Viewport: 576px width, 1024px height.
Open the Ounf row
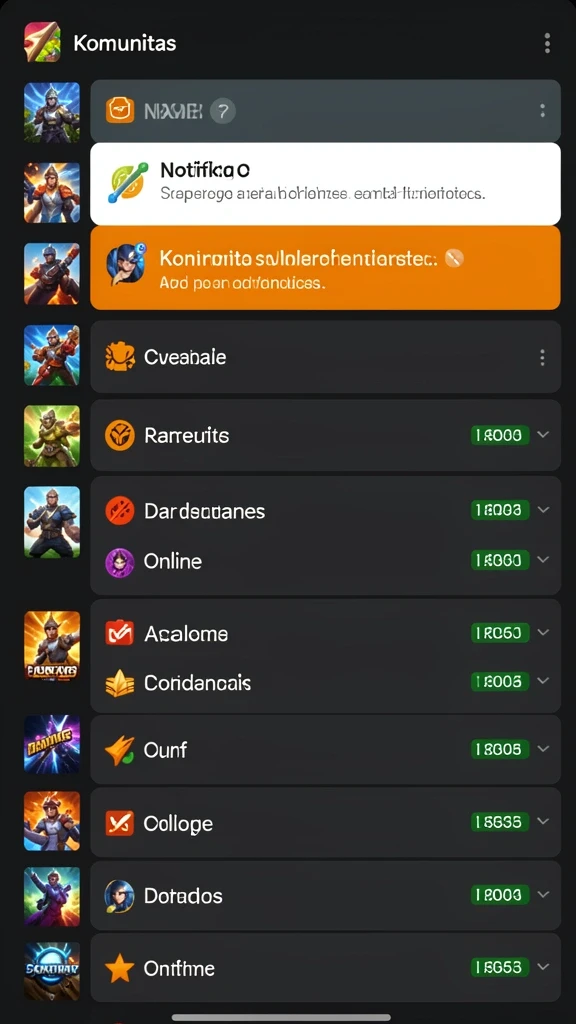(x=325, y=750)
